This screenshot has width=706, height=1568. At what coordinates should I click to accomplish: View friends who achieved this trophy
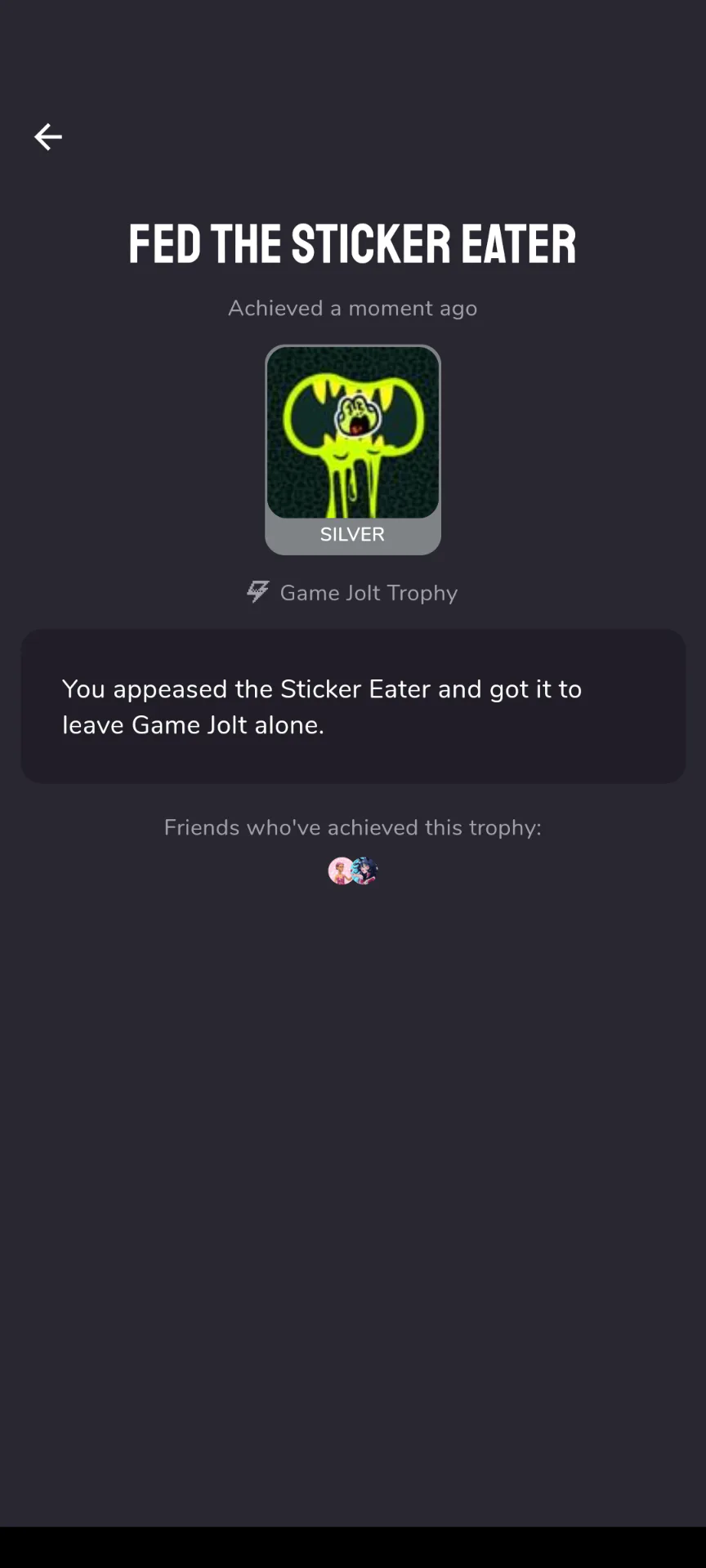pyautogui.click(x=353, y=871)
